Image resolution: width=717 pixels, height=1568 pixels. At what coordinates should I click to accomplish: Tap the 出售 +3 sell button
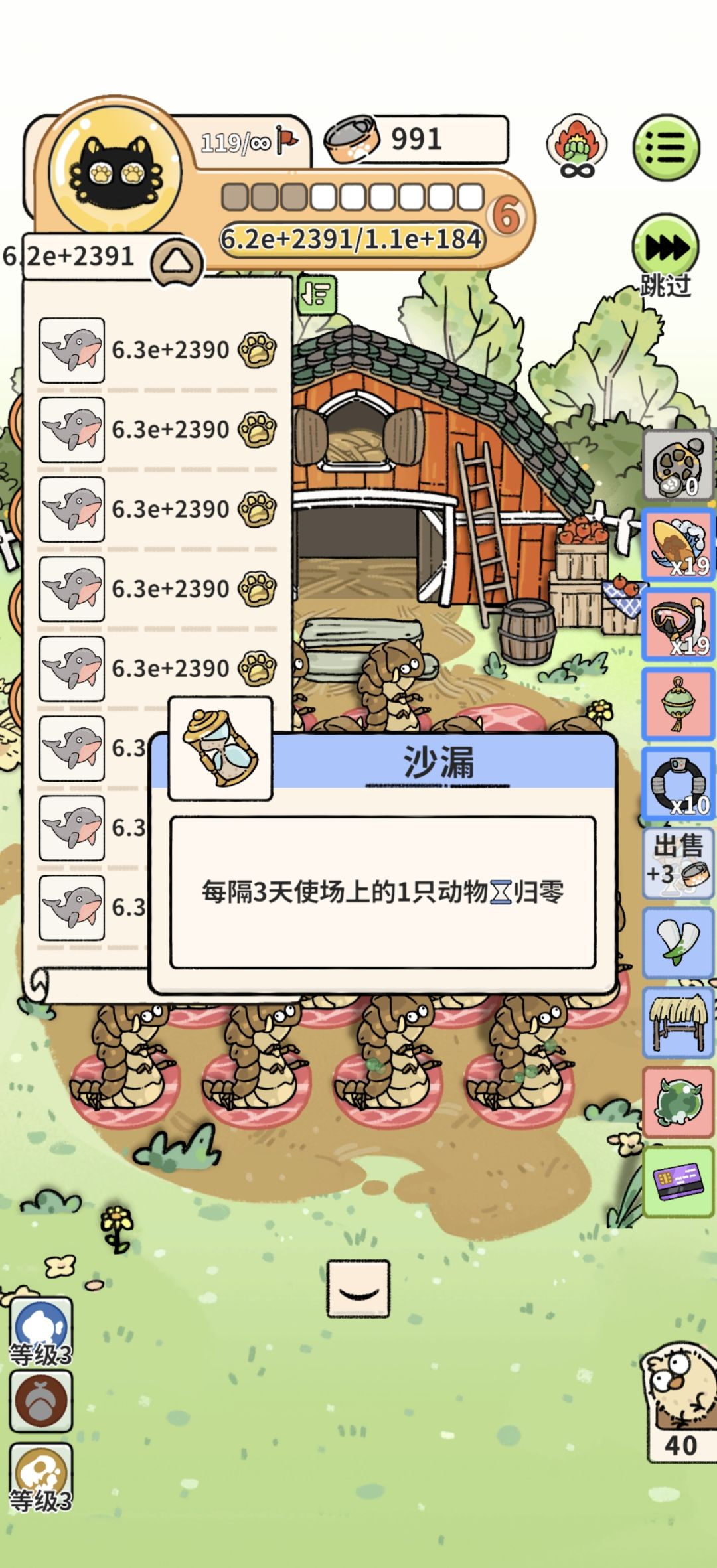pyautogui.click(x=677, y=863)
